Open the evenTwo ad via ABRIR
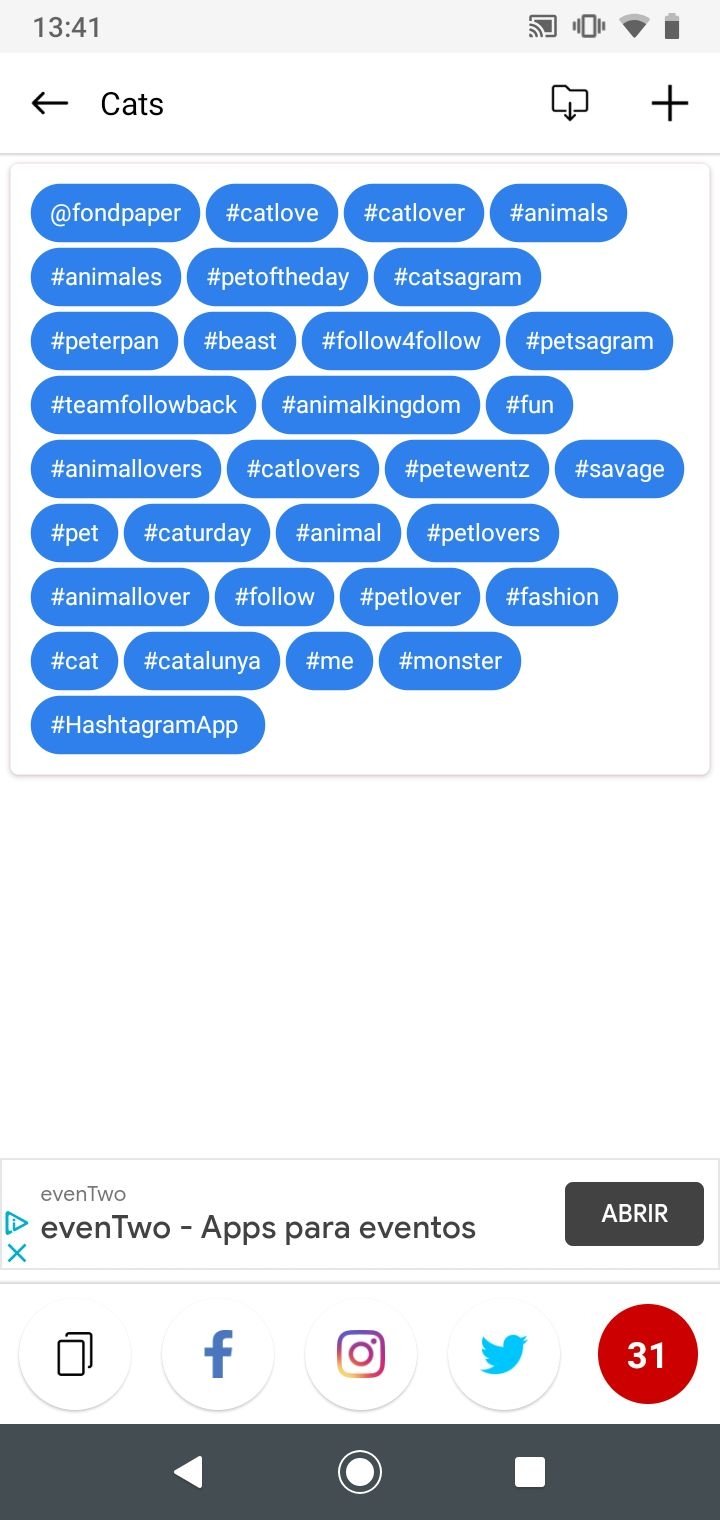The image size is (720, 1520). [634, 1214]
